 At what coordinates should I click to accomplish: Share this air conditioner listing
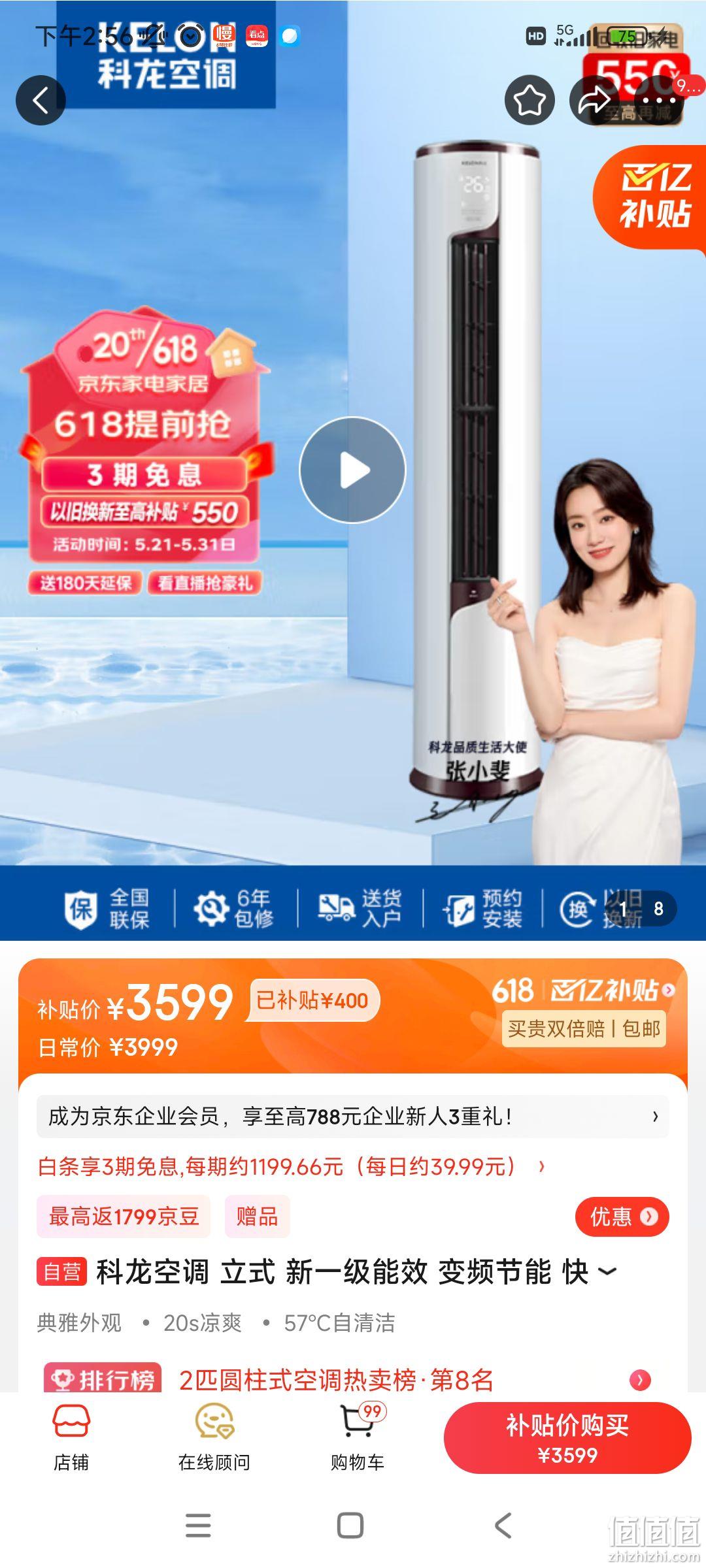point(594,101)
